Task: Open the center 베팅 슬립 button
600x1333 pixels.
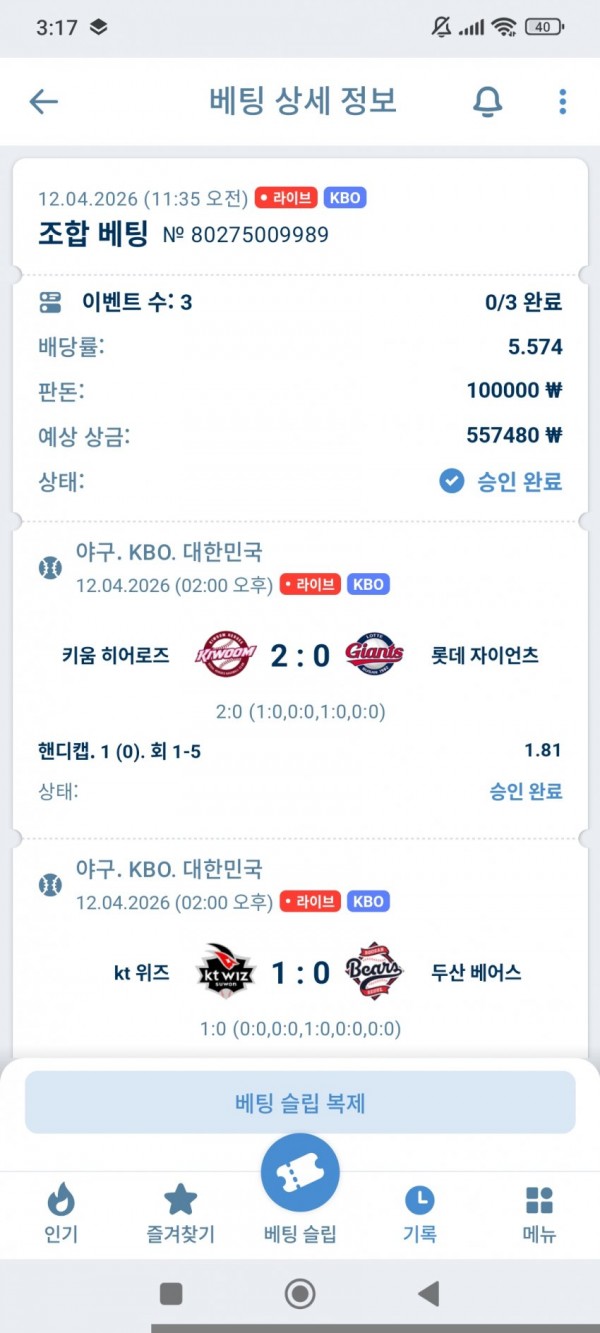Action: [x=300, y=1175]
